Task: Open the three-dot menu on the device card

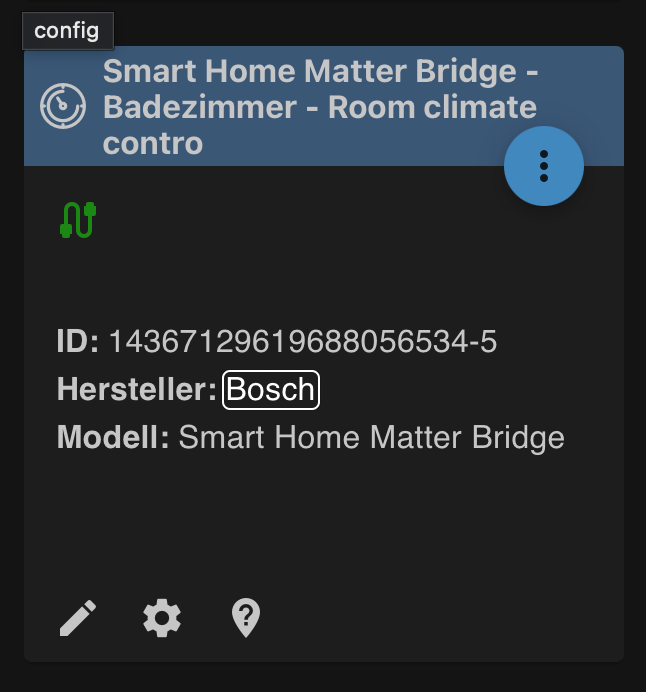Action: point(543,165)
